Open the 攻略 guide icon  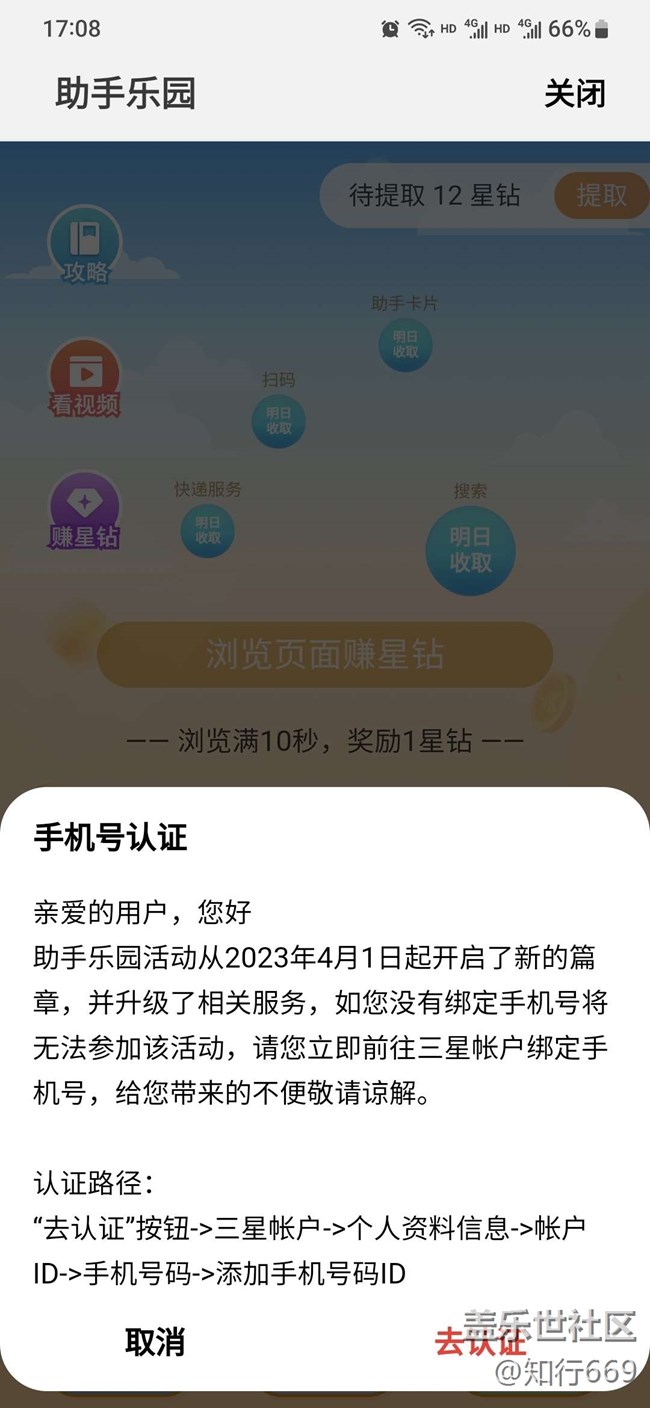(85, 245)
